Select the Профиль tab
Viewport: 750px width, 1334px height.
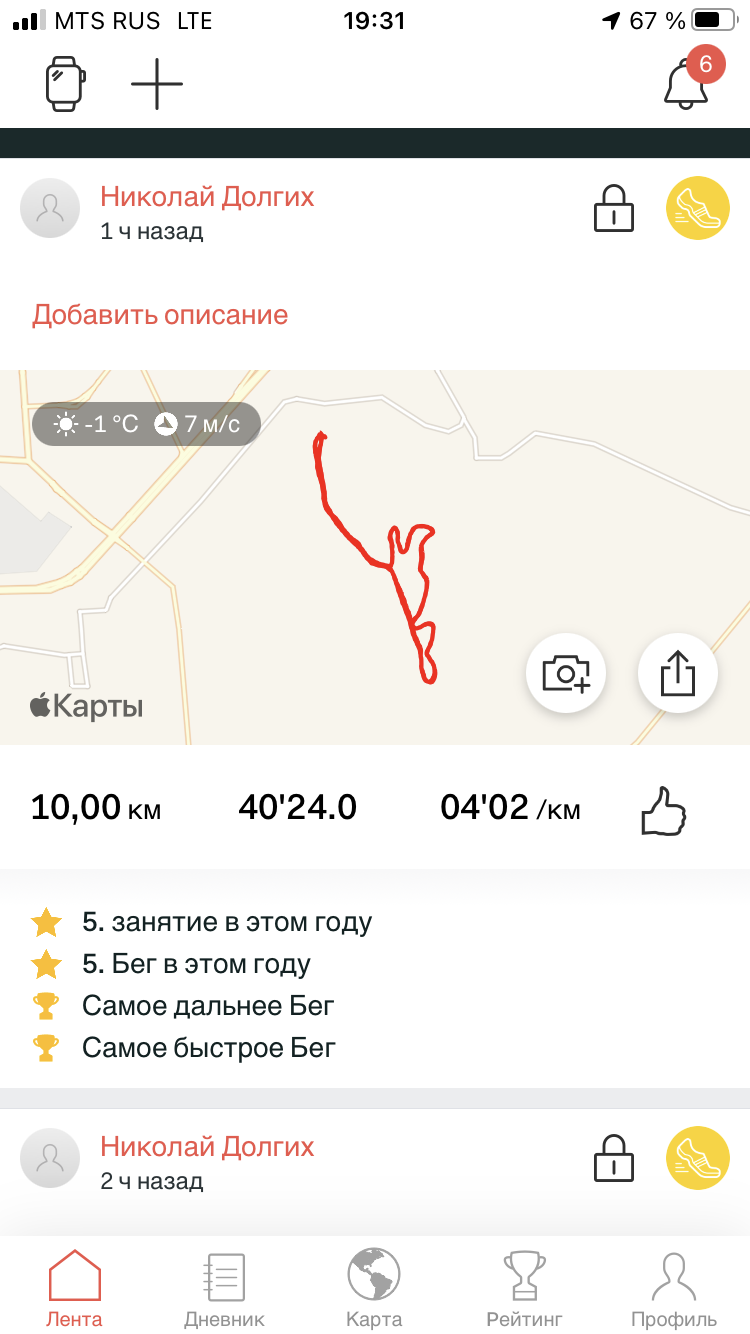point(674,1288)
